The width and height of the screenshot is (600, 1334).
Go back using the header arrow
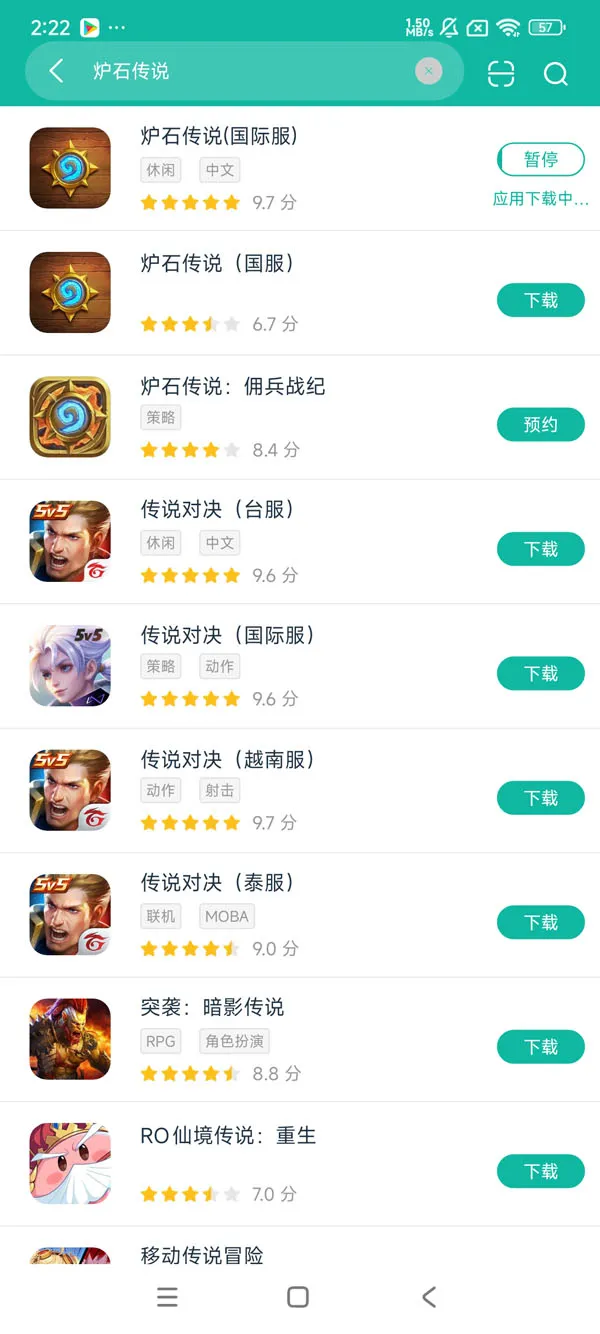[x=56, y=71]
